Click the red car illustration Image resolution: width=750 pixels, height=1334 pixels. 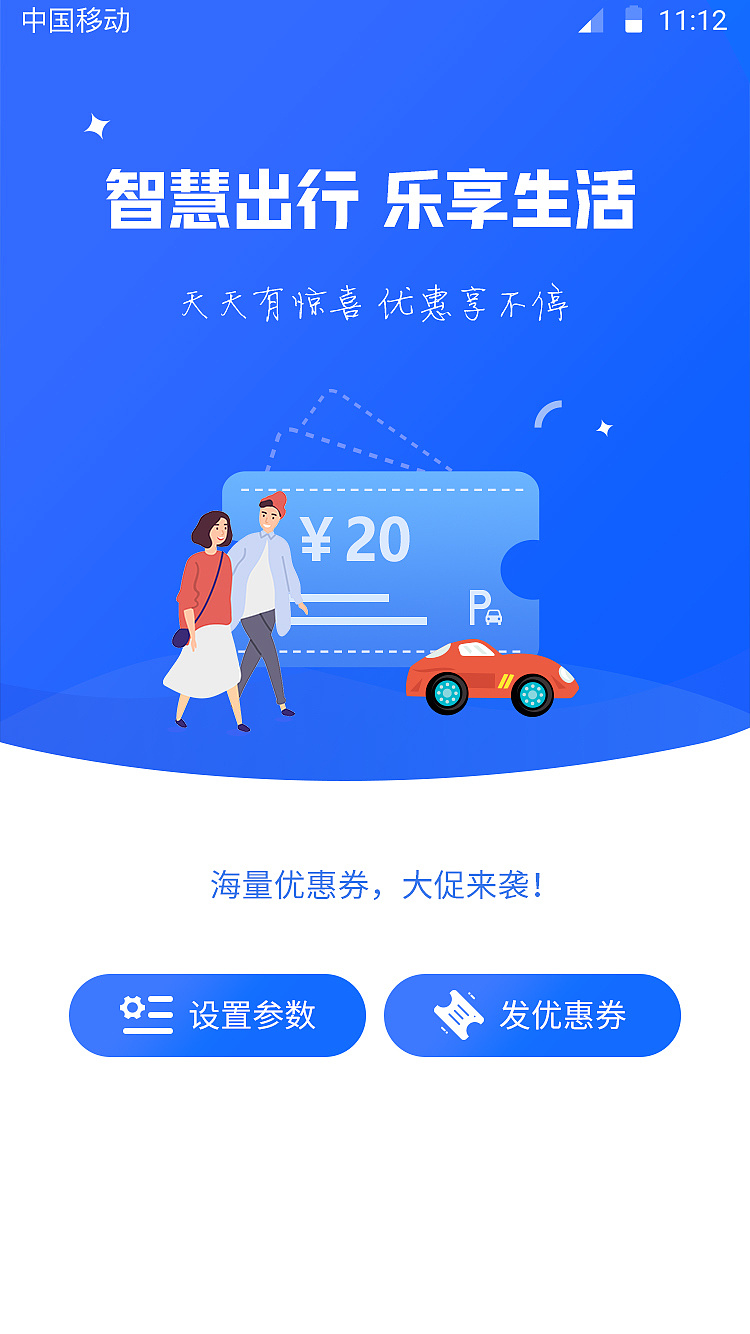(x=490, y=670)
